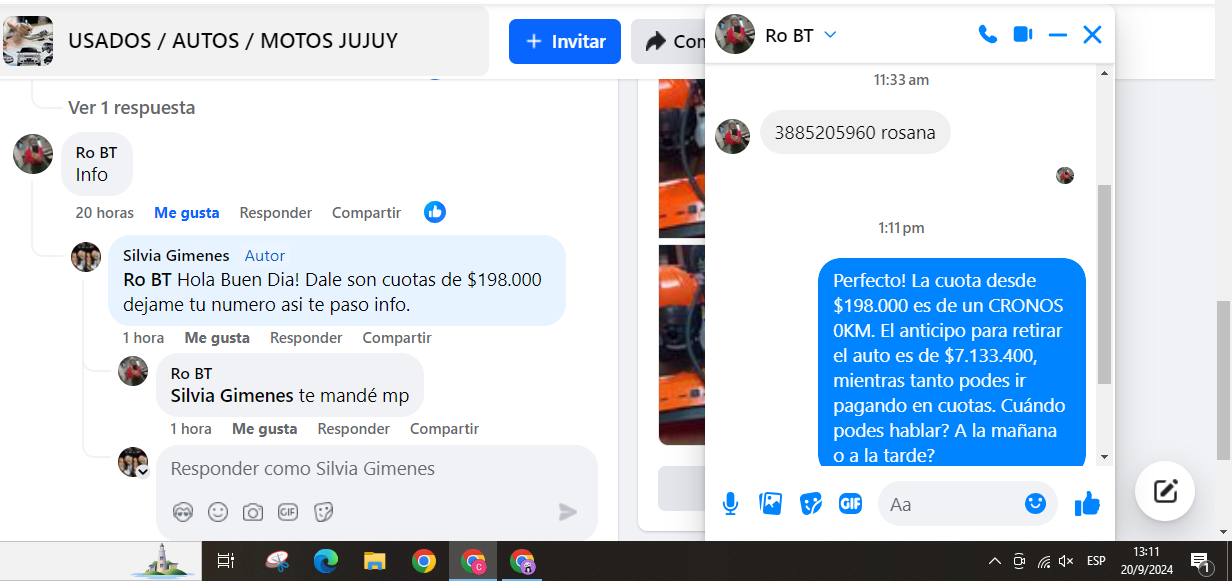Send a thumbs-up in the chat
The height and width of the screenshot is (581, 1232).
click(1087, 504)
